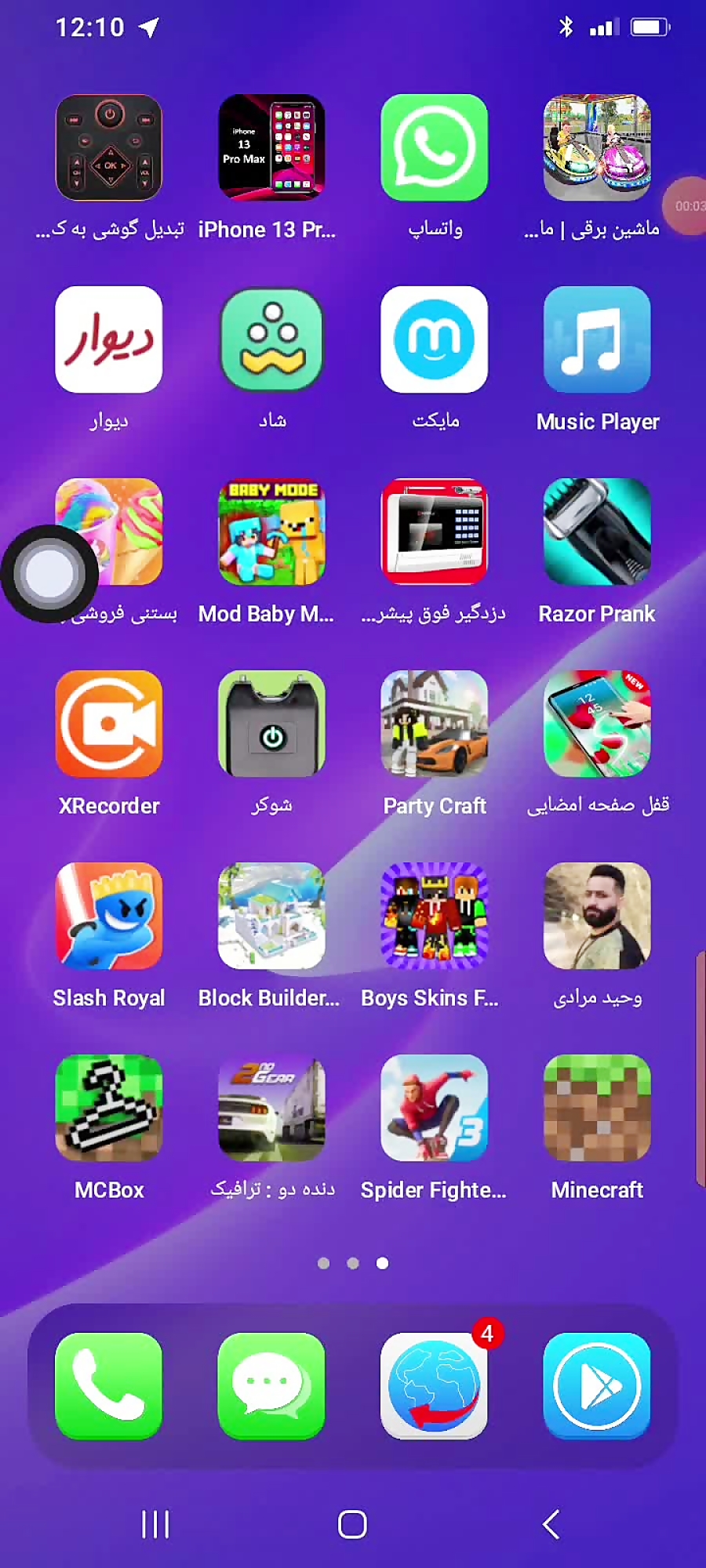Open the WhatsApp app

434,148
